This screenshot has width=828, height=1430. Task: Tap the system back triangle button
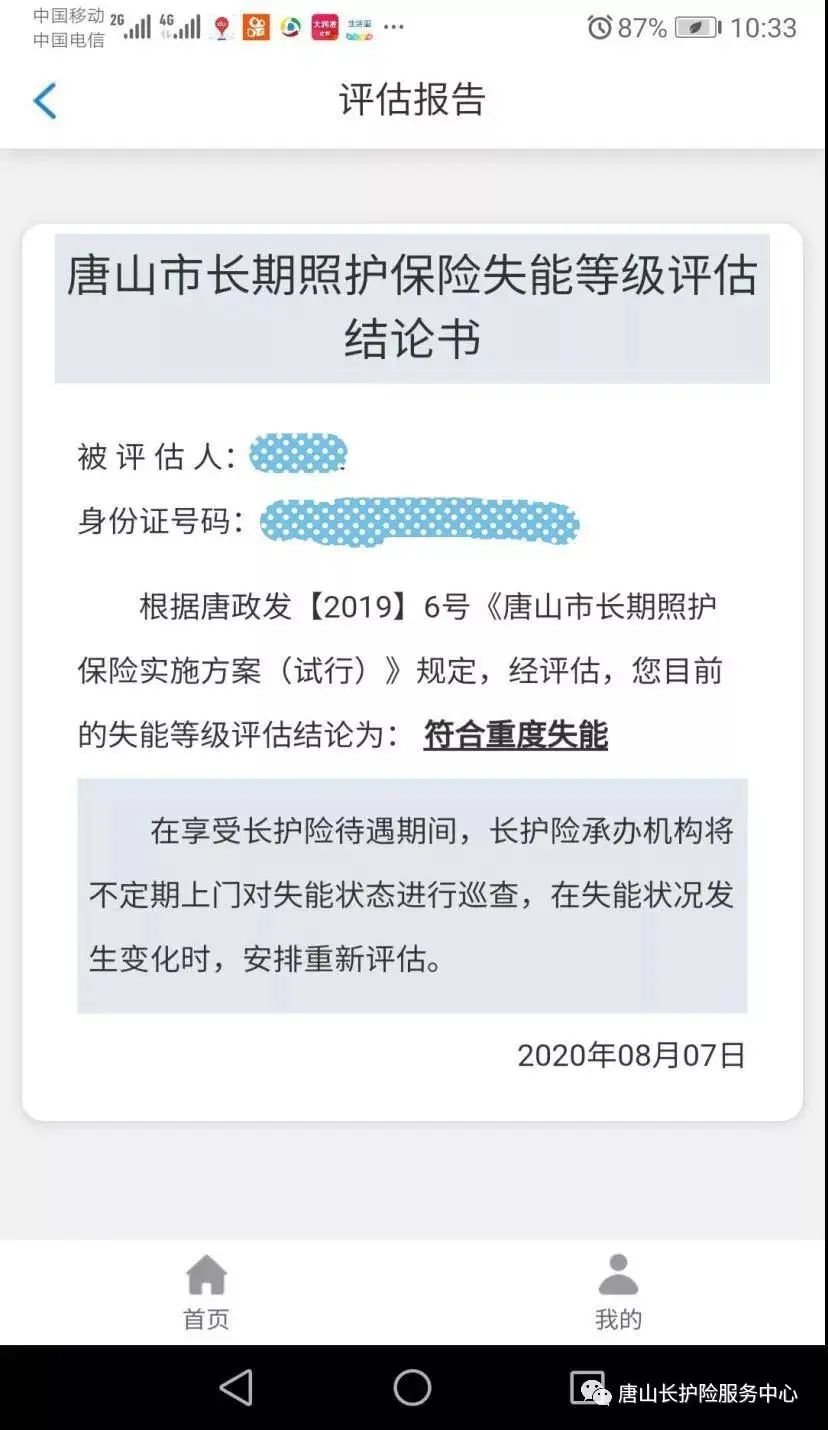pos(236,1387)
